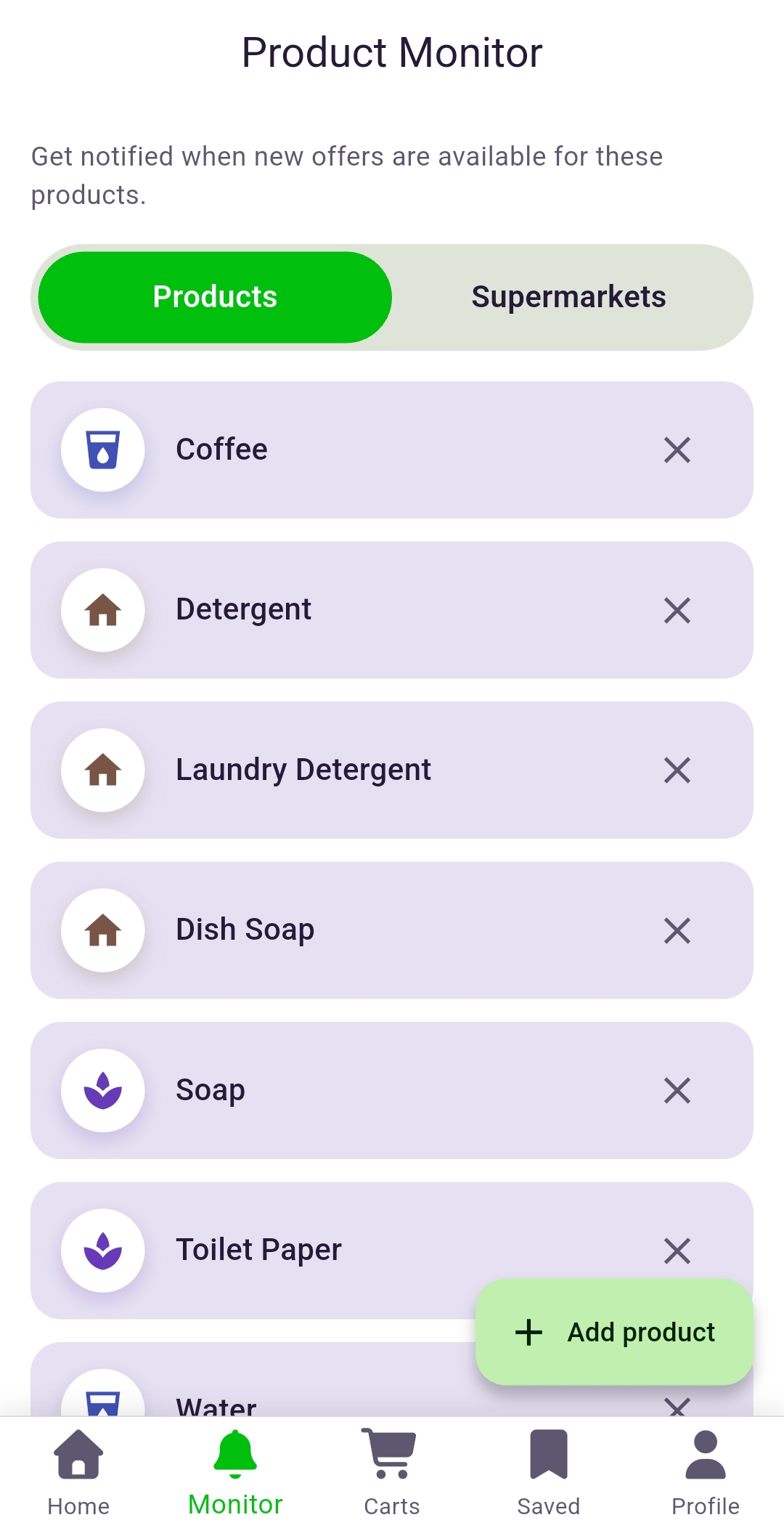Viewport: 784px width, 1536px height.
Task: Select the Soap flower icon
Action: click(x=103, y=1091)
